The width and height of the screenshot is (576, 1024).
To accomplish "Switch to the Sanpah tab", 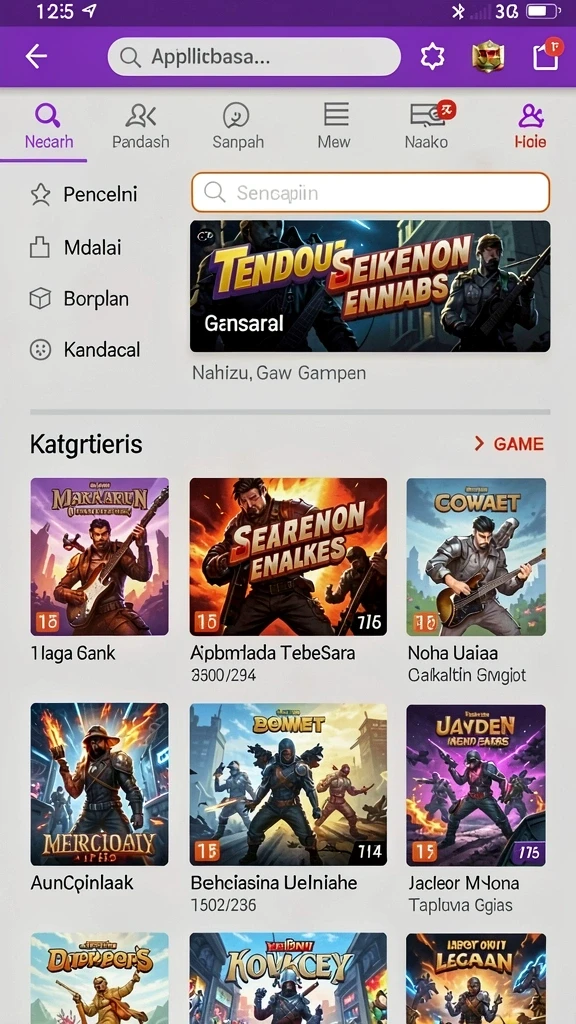I will 237,127.
